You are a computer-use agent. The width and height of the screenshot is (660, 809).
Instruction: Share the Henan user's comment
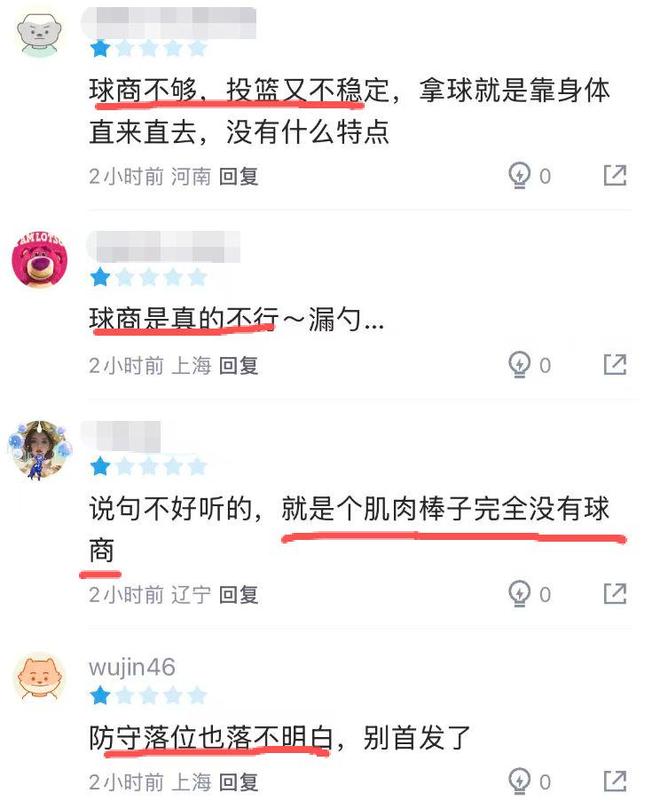click(x=615, y=176)
